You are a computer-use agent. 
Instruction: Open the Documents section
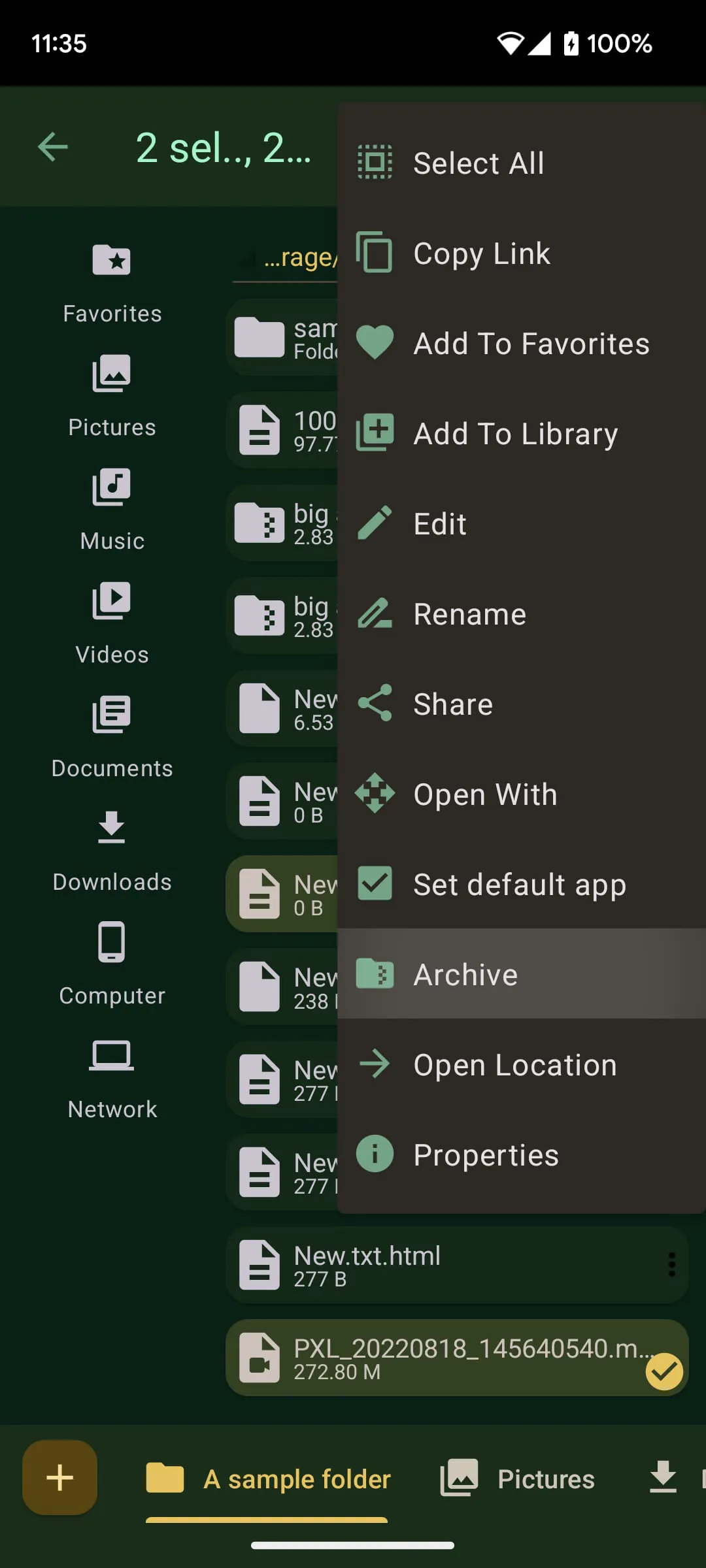pos(111,733)
